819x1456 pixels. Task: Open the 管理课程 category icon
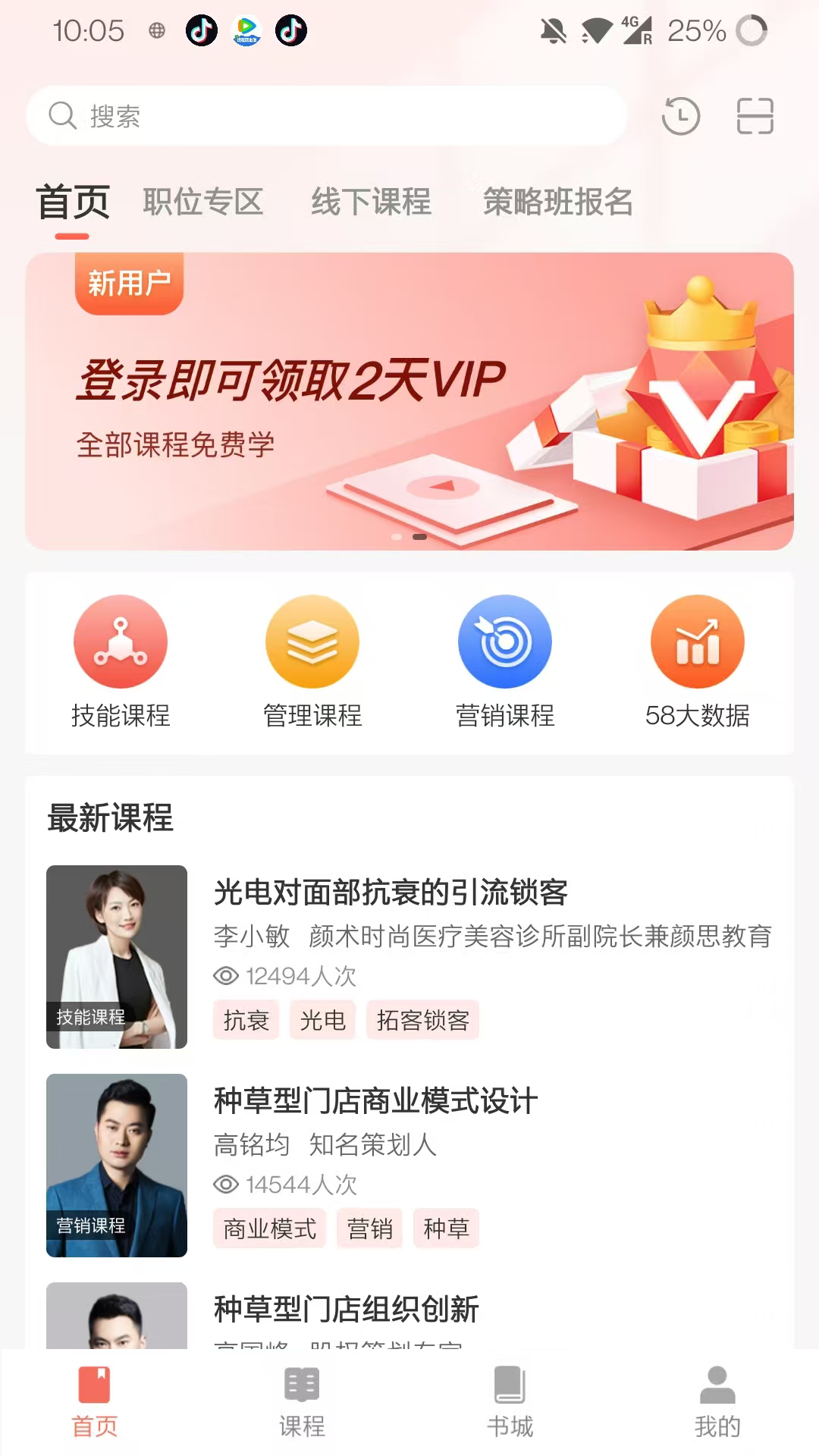point(312,641)
